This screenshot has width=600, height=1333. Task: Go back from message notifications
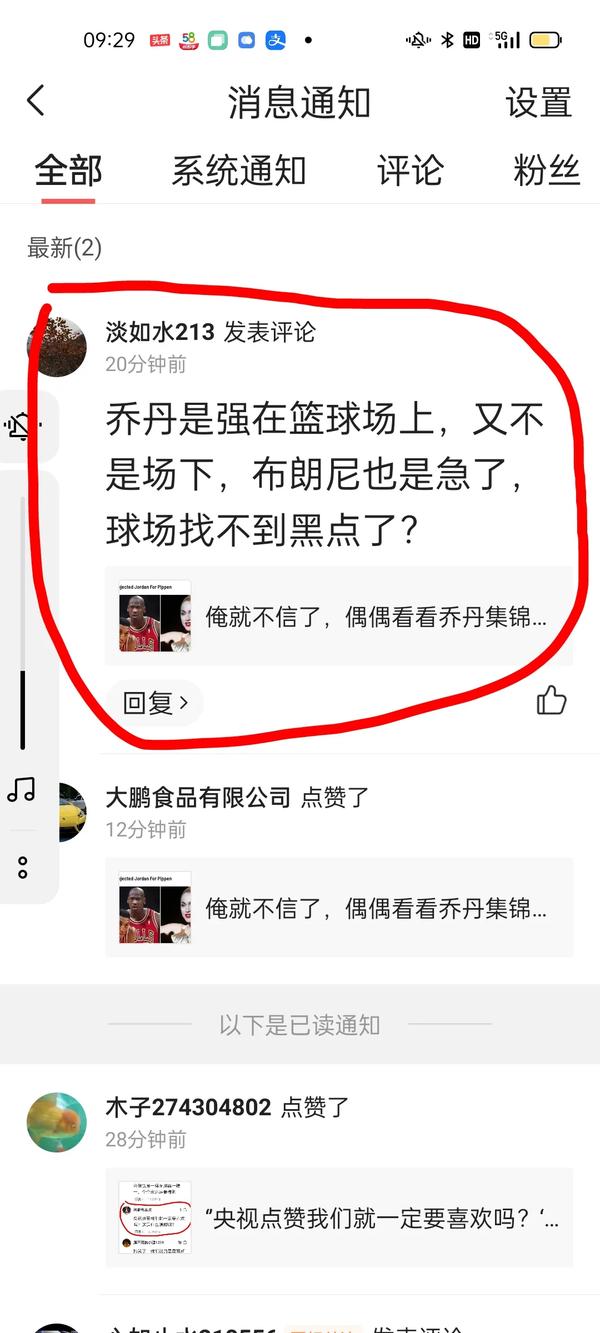coord(36,101)
